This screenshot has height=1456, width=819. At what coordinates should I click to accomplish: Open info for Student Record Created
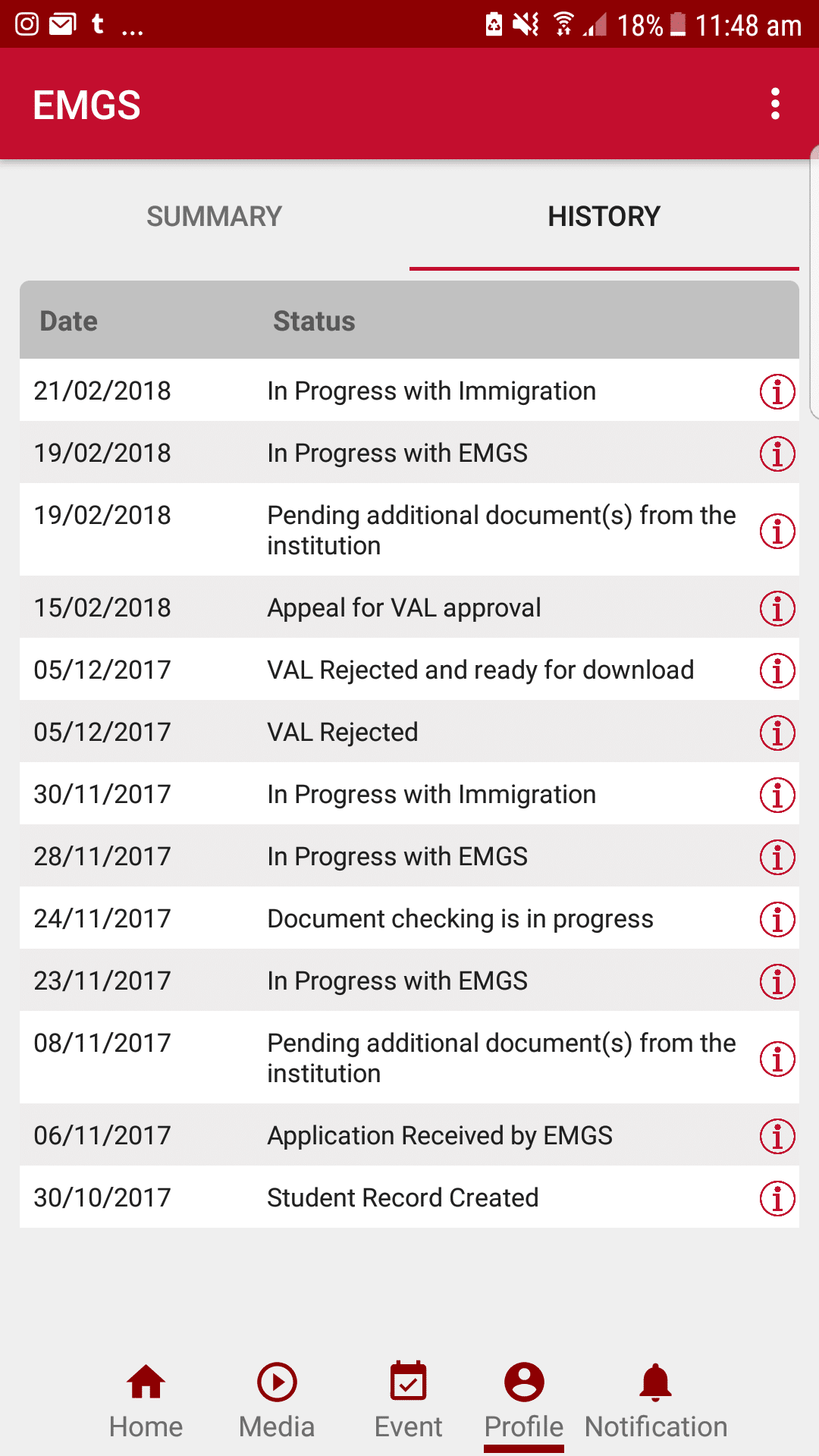(x=777, y=1198)
